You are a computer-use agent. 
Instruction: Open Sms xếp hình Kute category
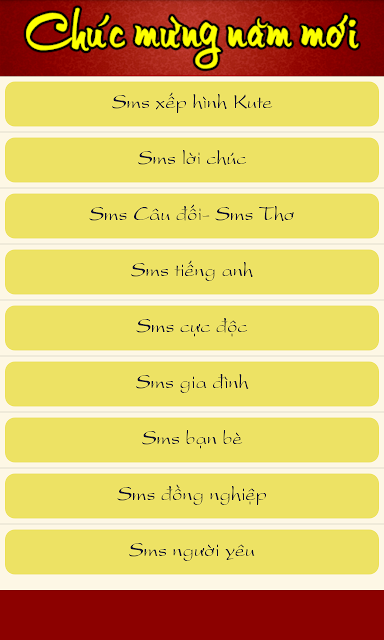192,104
